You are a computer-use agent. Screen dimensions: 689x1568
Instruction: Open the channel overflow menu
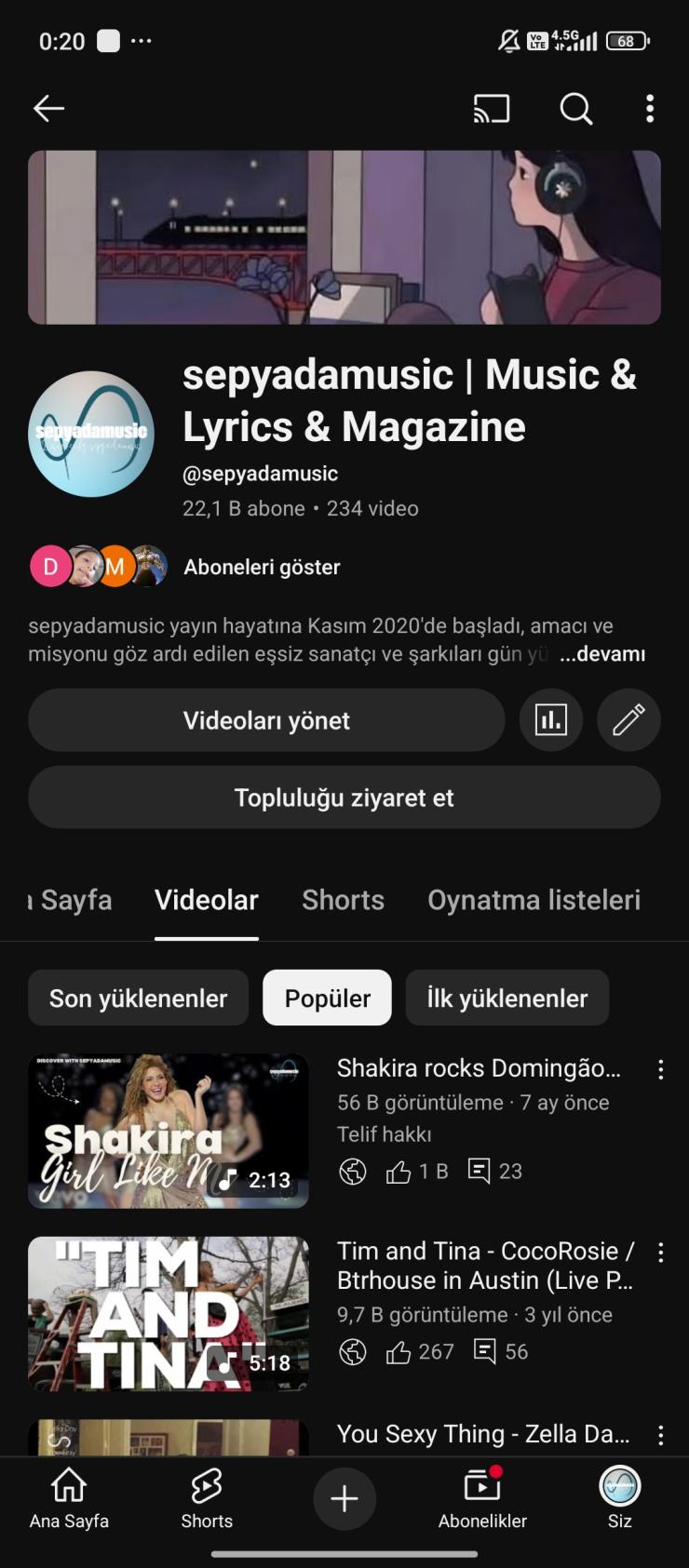point(650,109)
